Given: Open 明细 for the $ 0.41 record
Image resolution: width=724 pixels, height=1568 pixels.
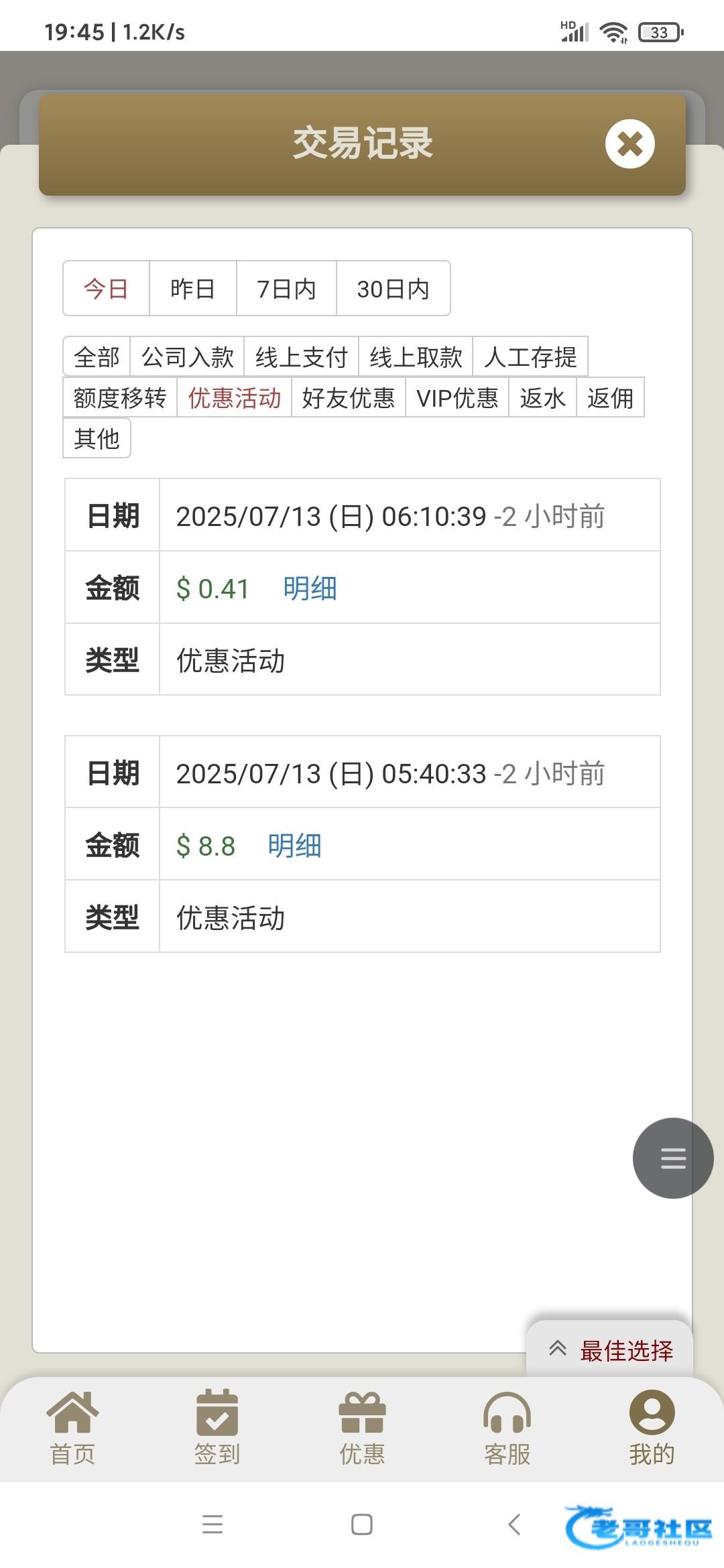Looking at the screenshot, I should pos(310,588).
